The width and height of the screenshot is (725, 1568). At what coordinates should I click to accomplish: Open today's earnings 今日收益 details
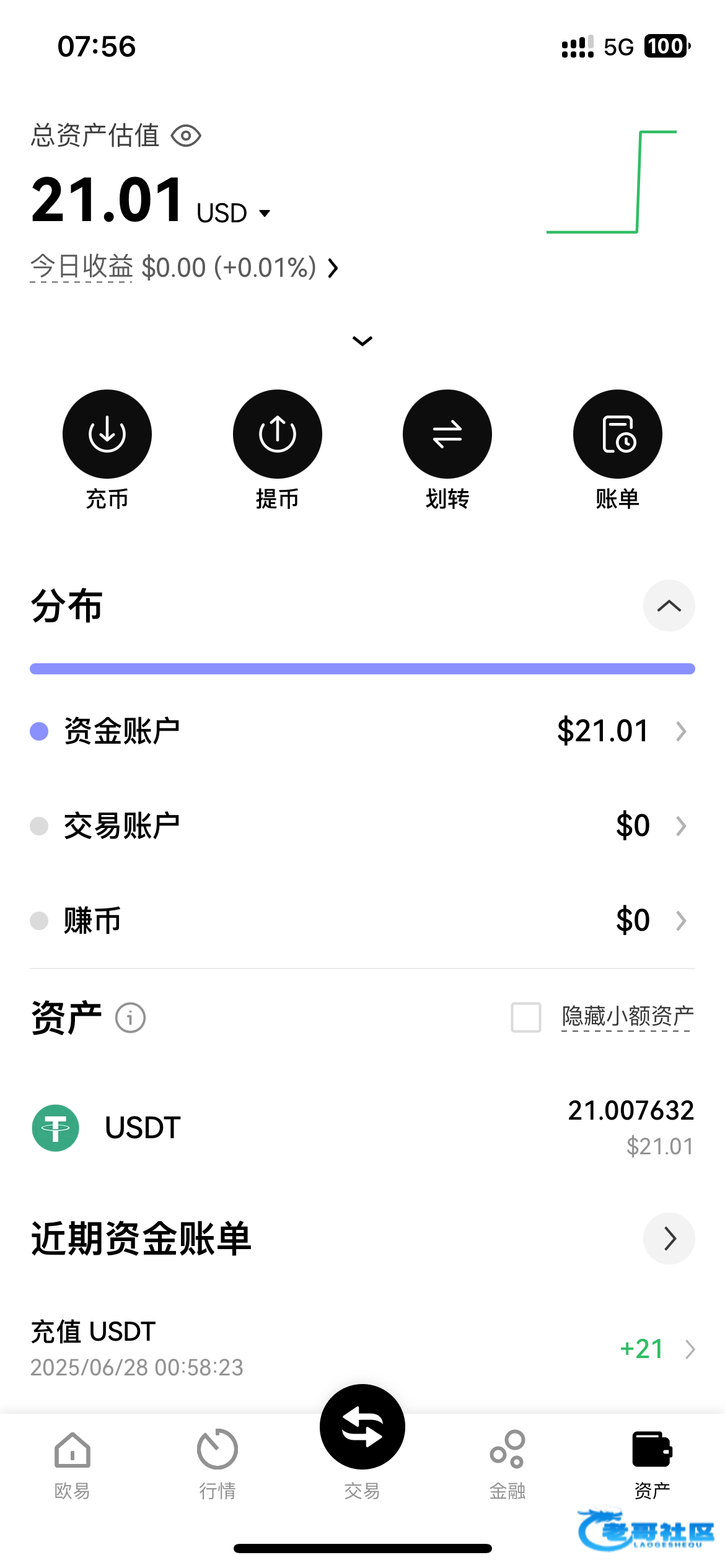pos(185,268)
